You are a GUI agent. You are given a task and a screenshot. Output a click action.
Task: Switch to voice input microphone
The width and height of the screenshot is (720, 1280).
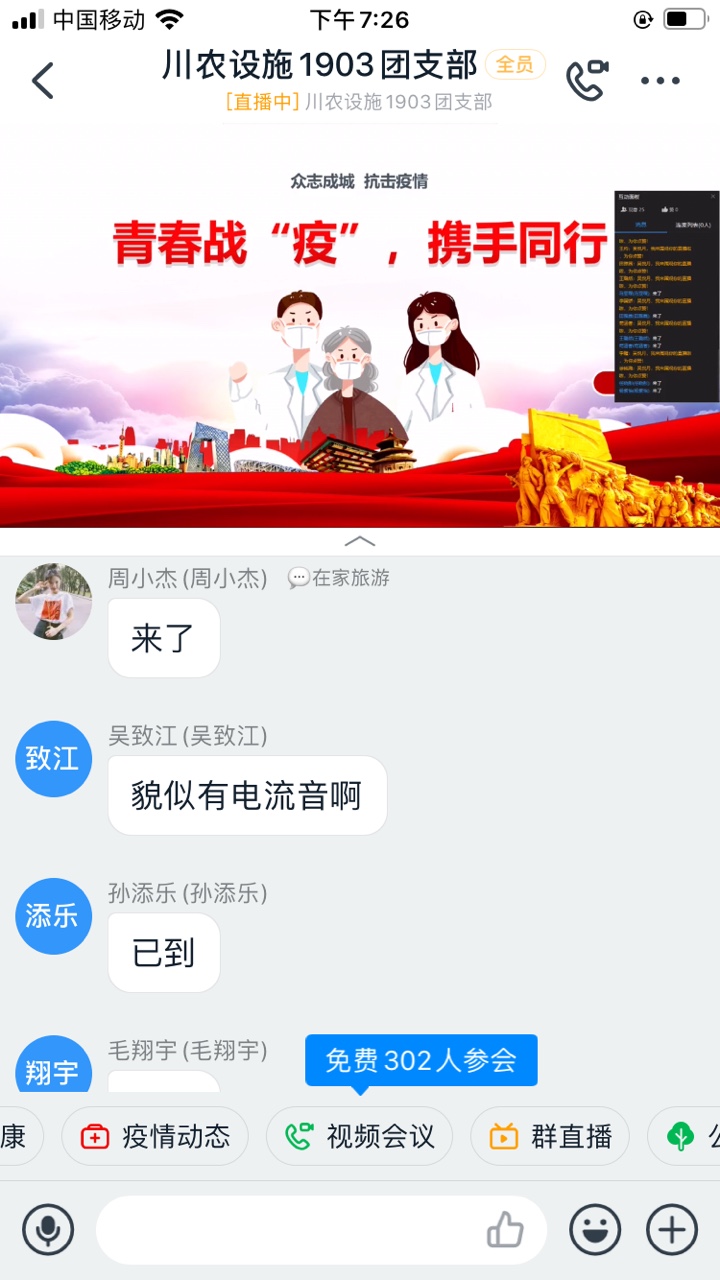pos(48,1230)
